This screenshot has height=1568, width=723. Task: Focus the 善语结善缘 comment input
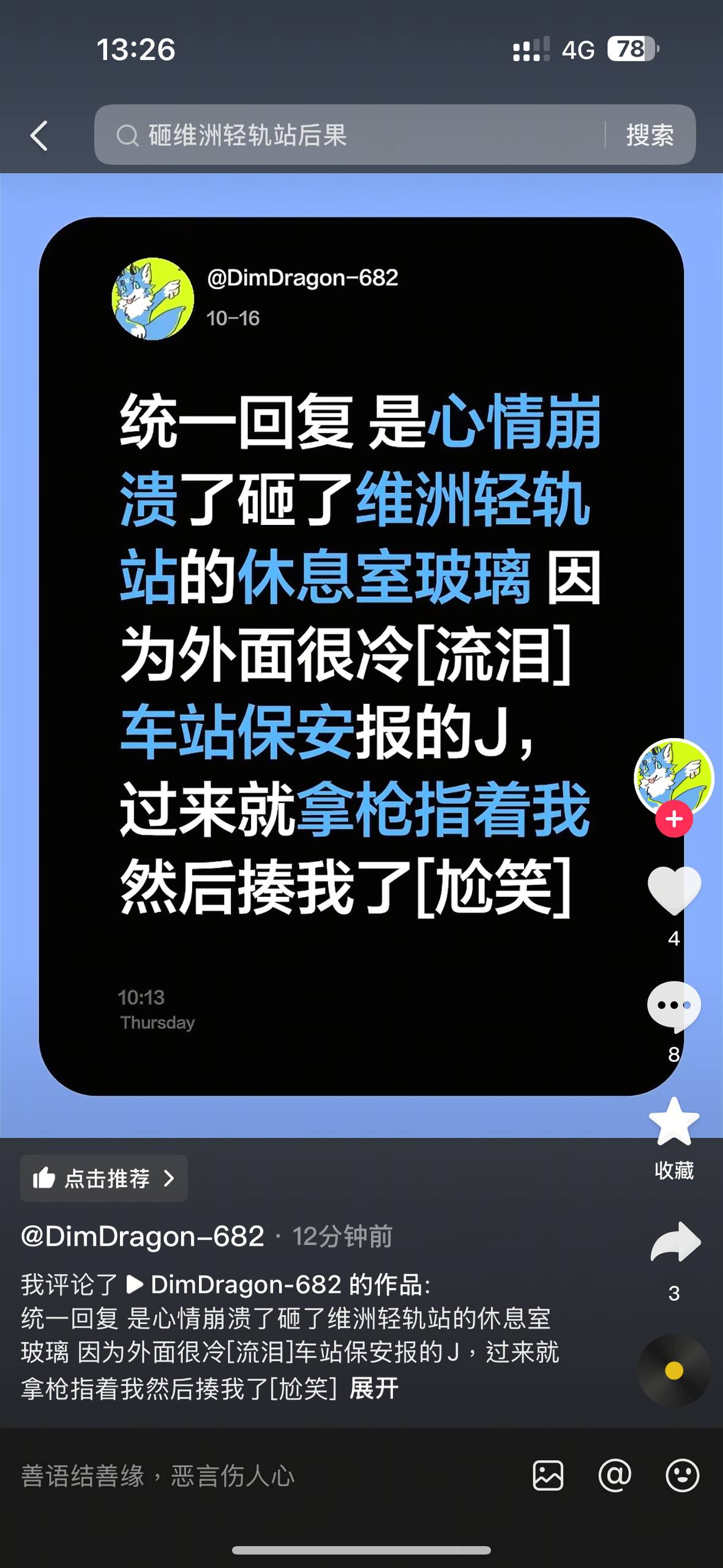pos(245,1476)
